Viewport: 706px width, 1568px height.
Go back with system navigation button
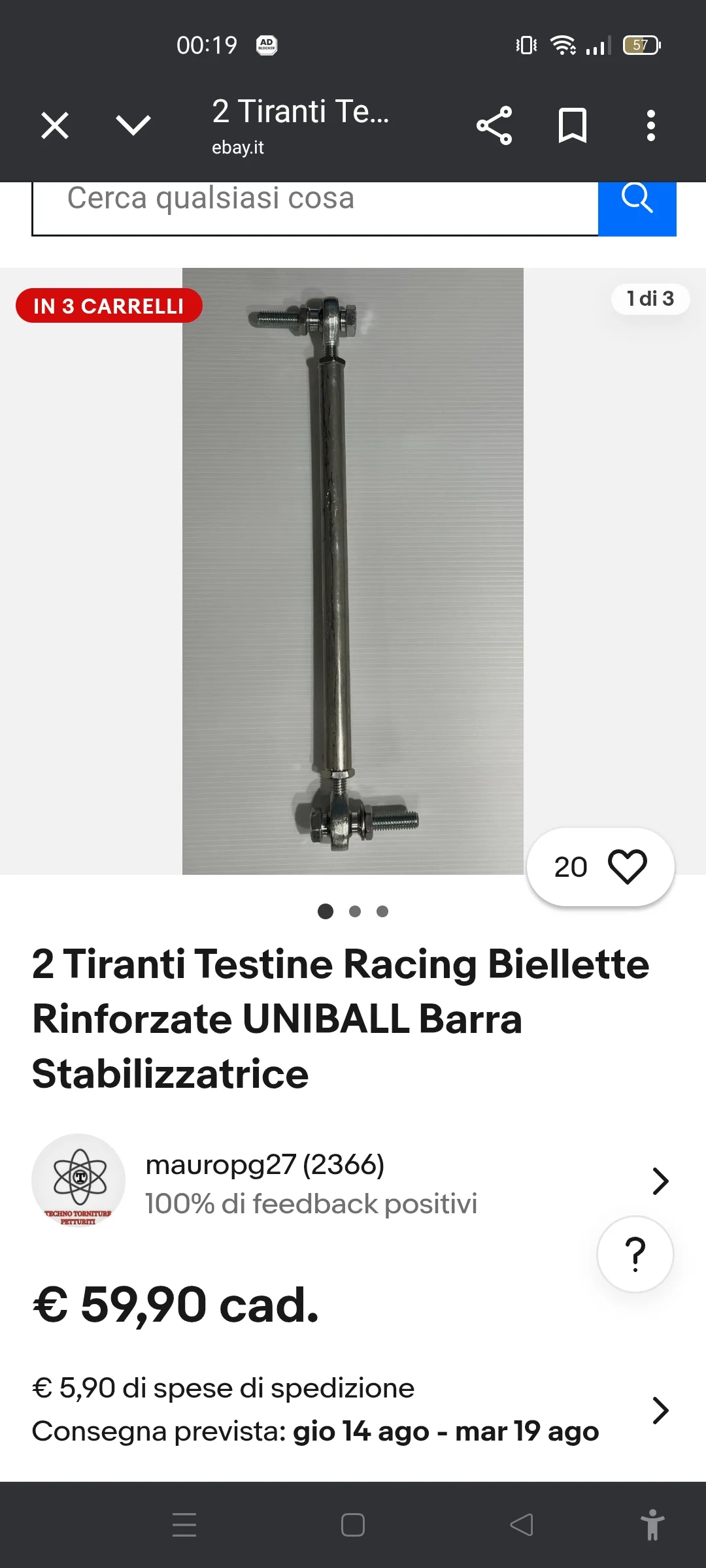pos(522,1525)
